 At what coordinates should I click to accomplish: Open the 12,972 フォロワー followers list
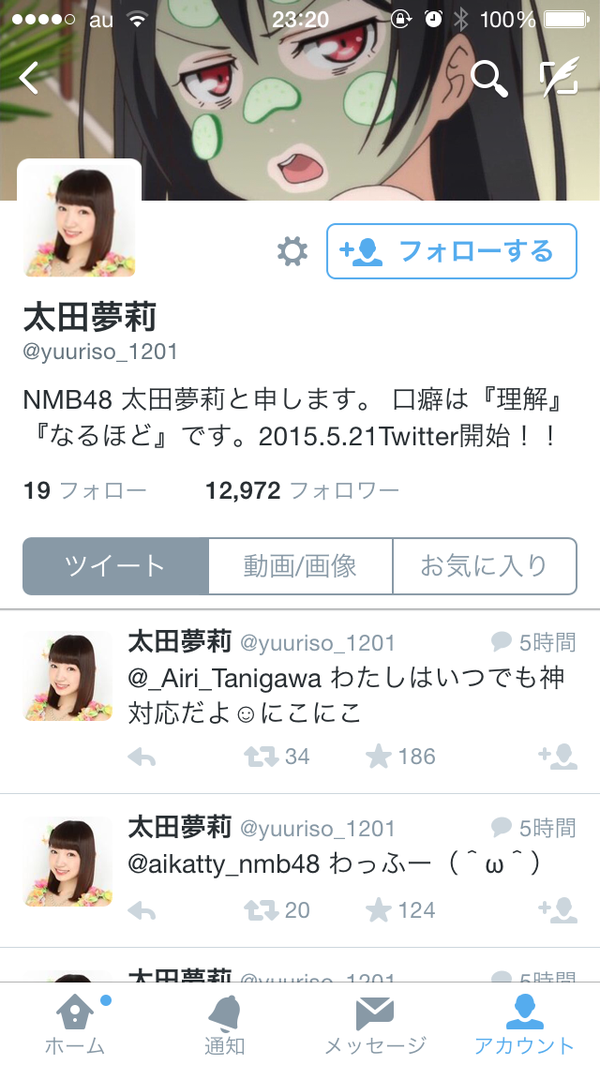point(302,490)
